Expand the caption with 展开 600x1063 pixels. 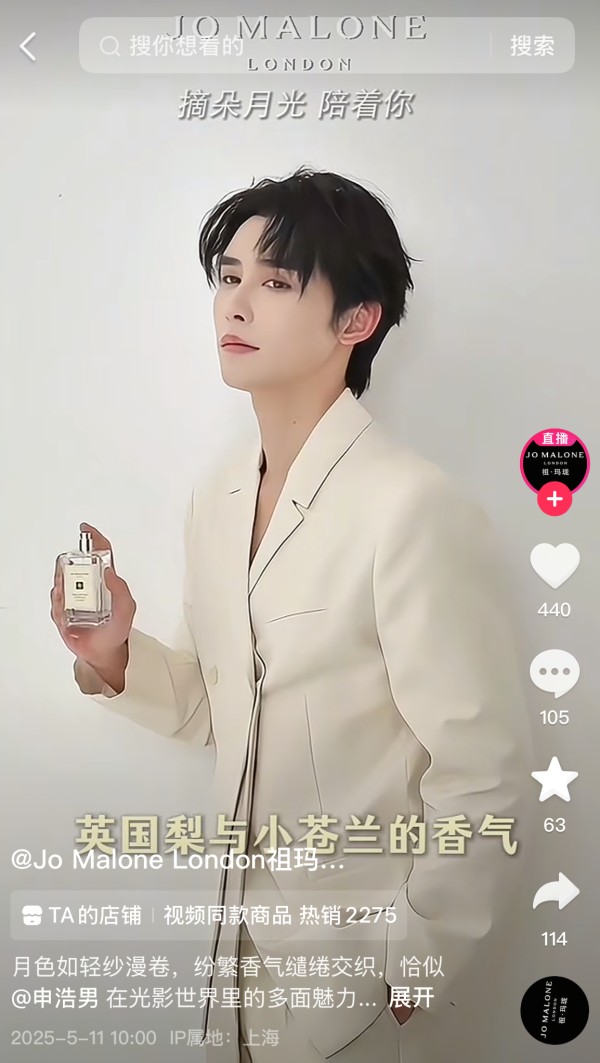[x=411, y=997]
